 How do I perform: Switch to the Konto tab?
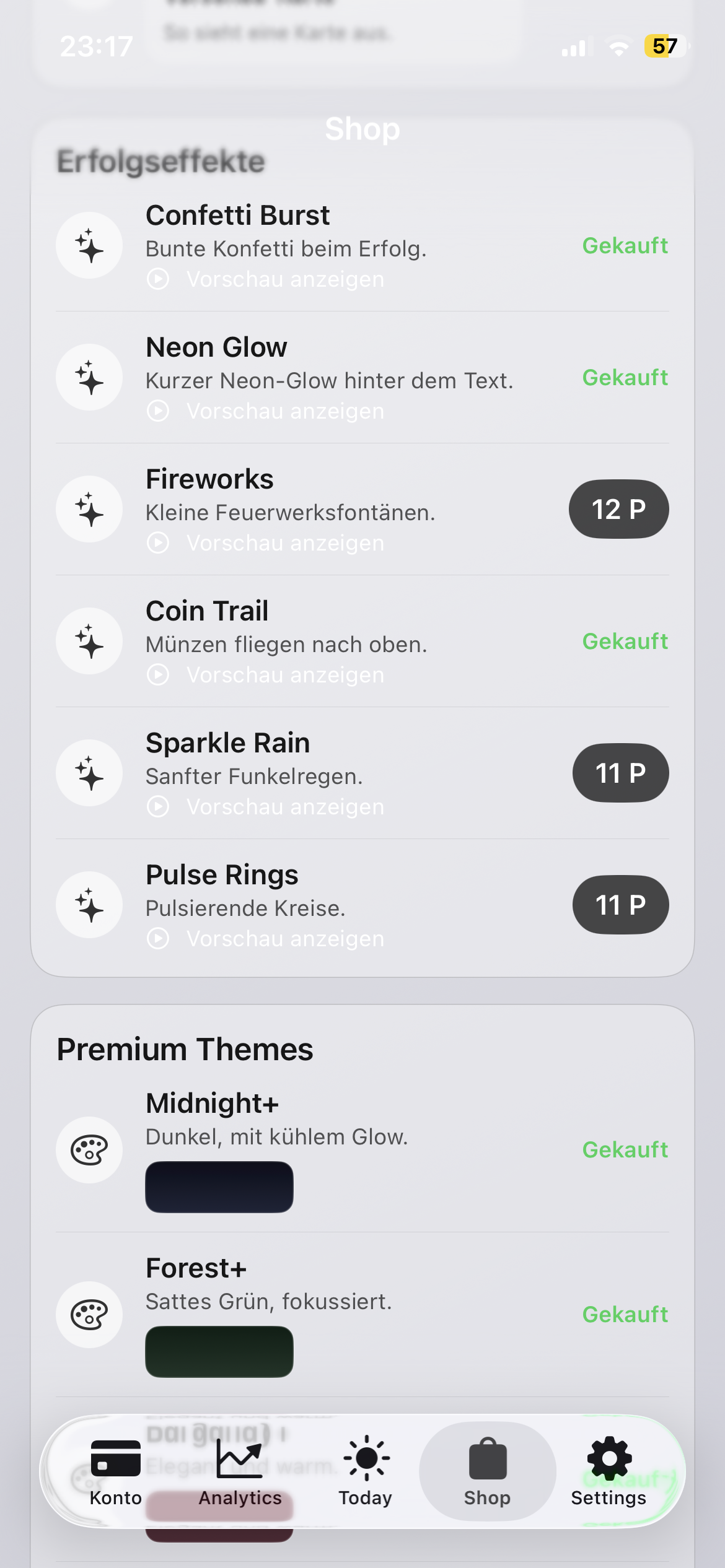tap(116, 1473)
